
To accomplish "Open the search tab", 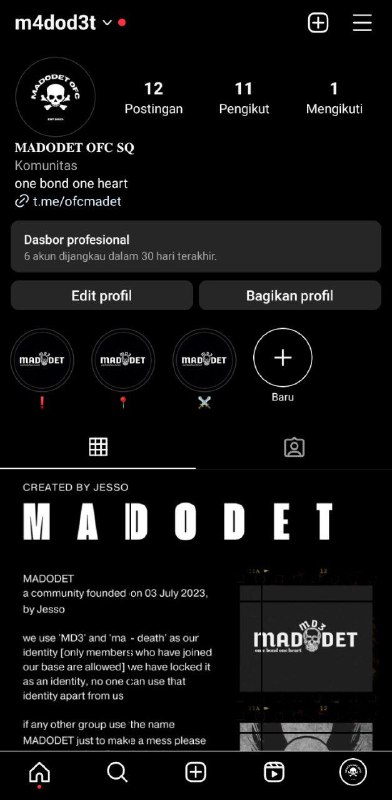I will (x=117, y=772).
